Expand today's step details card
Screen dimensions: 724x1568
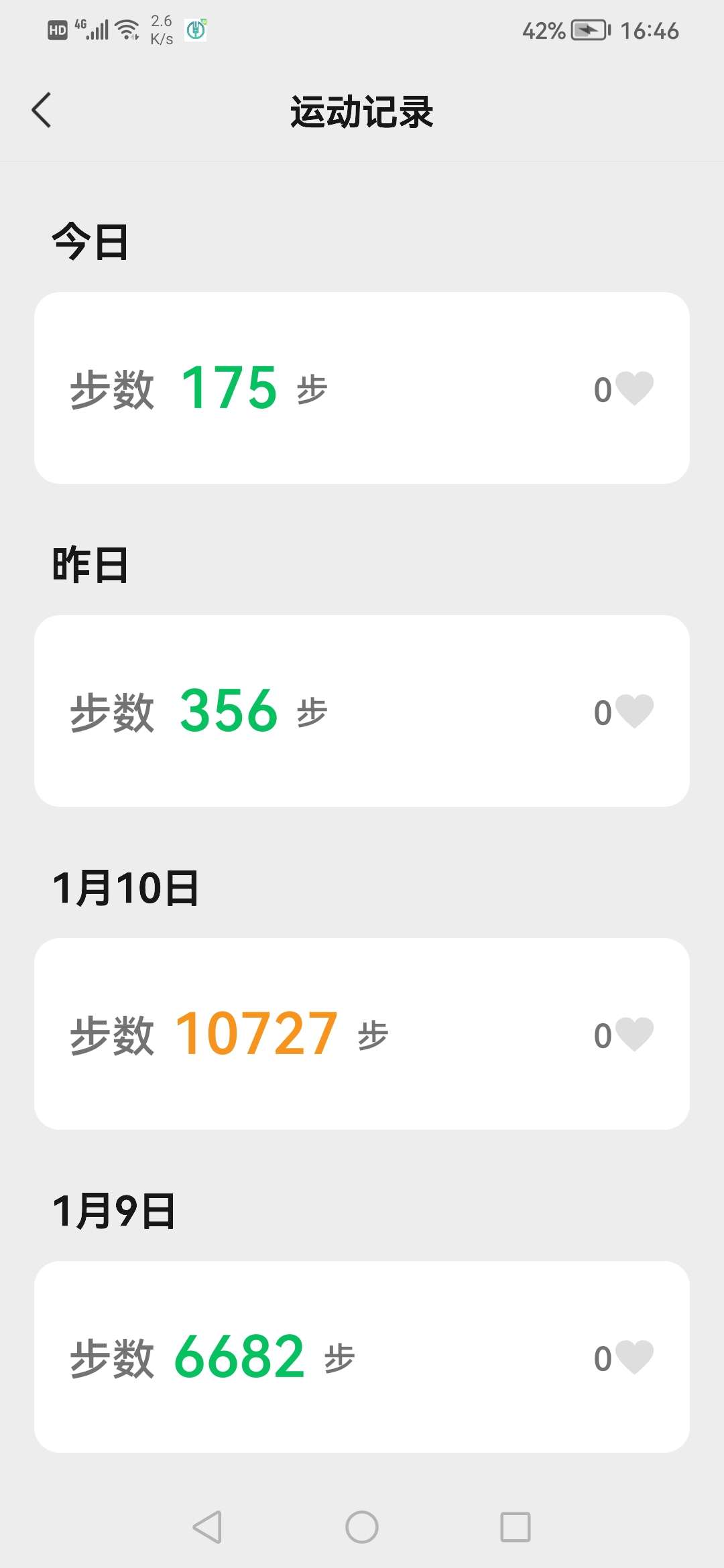point(362,385)
